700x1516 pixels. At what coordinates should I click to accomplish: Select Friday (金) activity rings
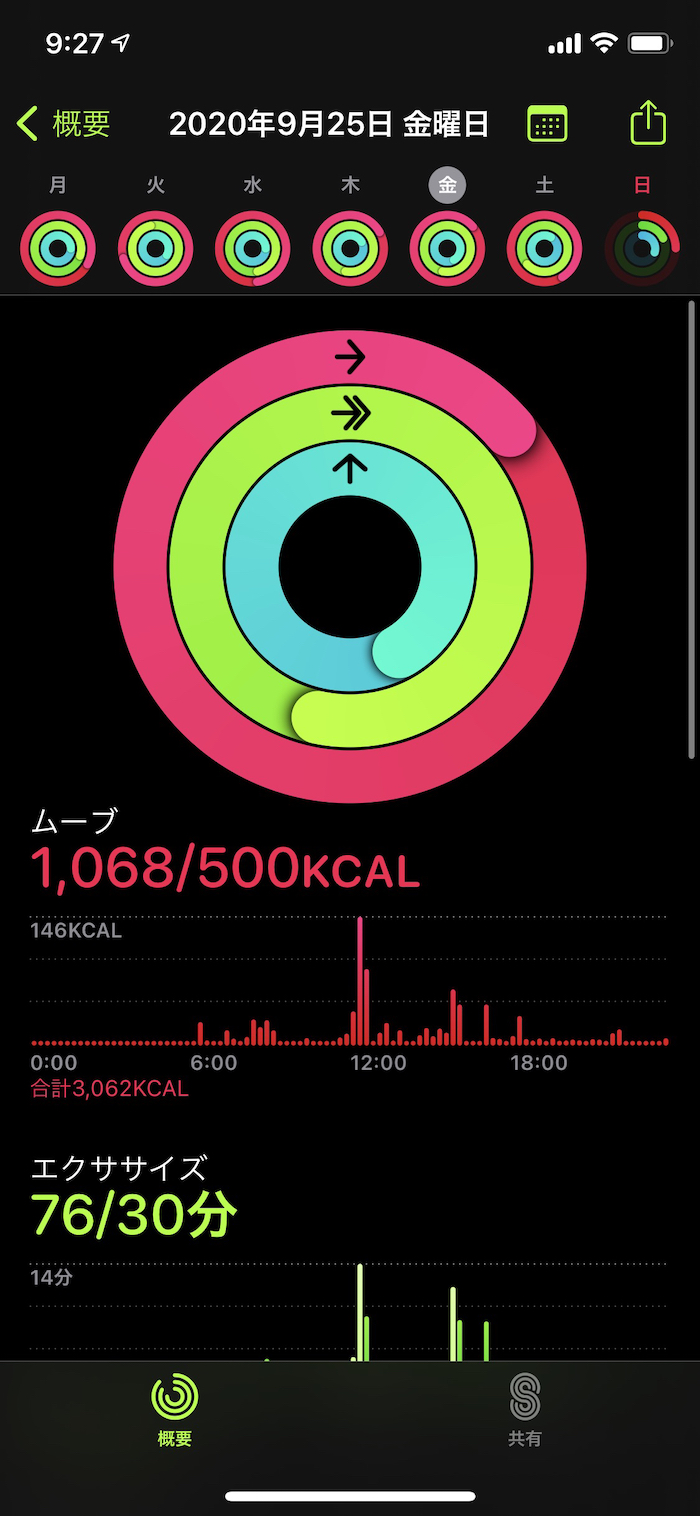[447, 248]
